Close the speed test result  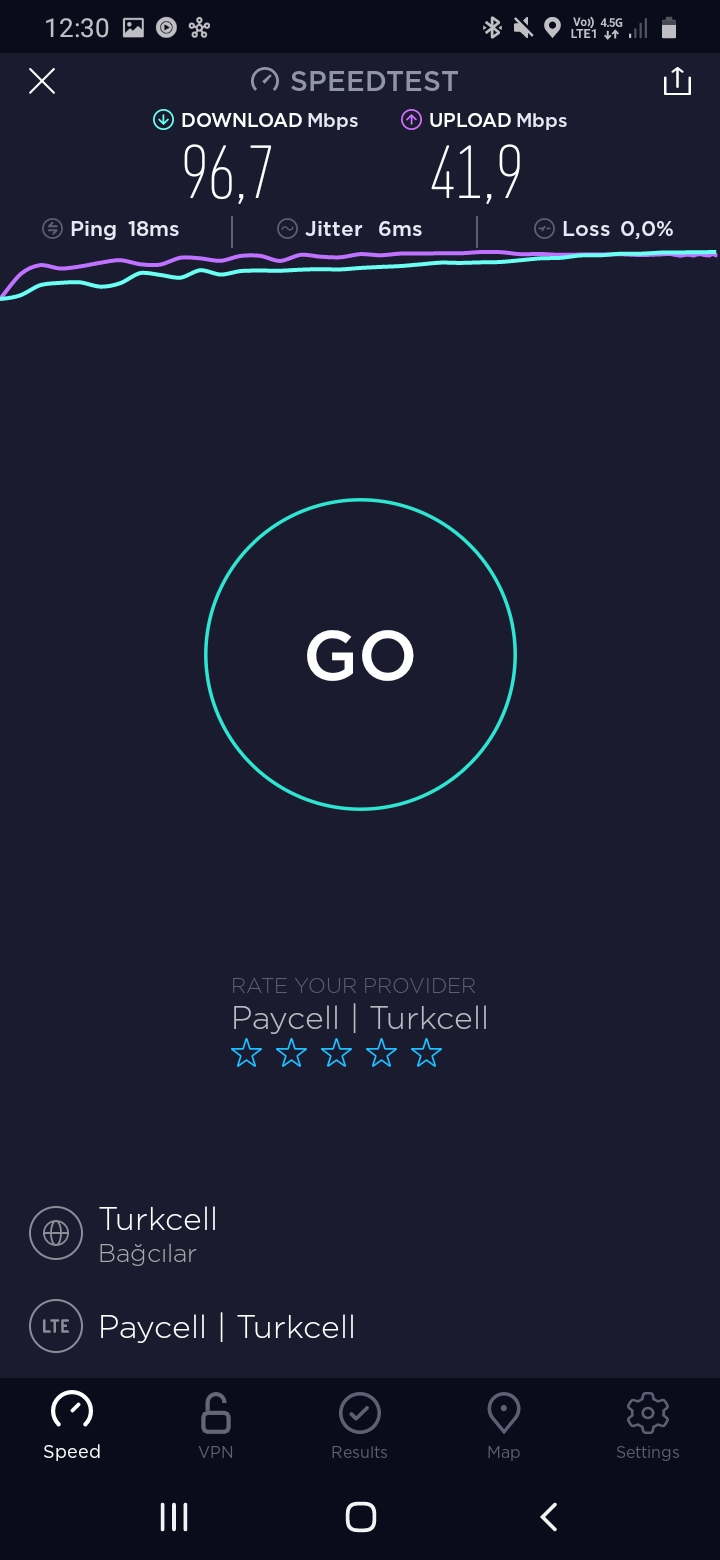coord(42,81)
